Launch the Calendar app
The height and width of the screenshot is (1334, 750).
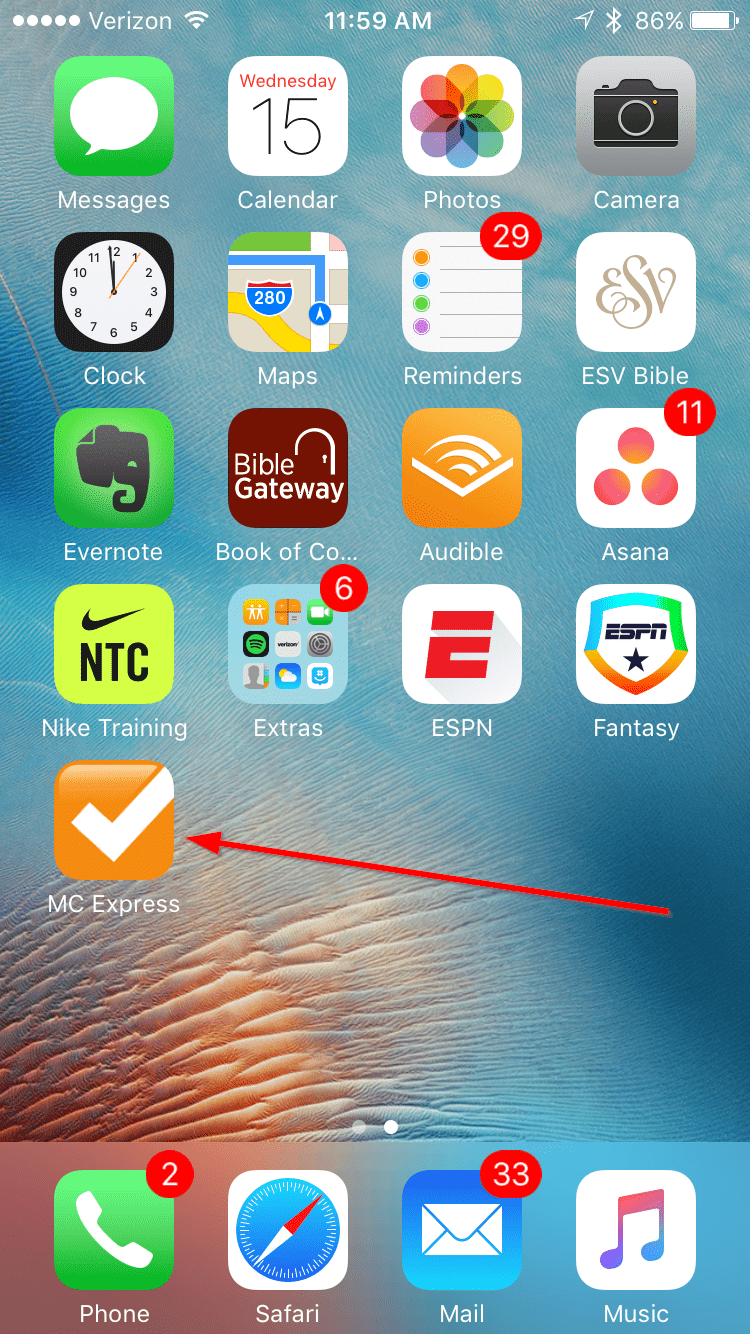coord(288,116)
